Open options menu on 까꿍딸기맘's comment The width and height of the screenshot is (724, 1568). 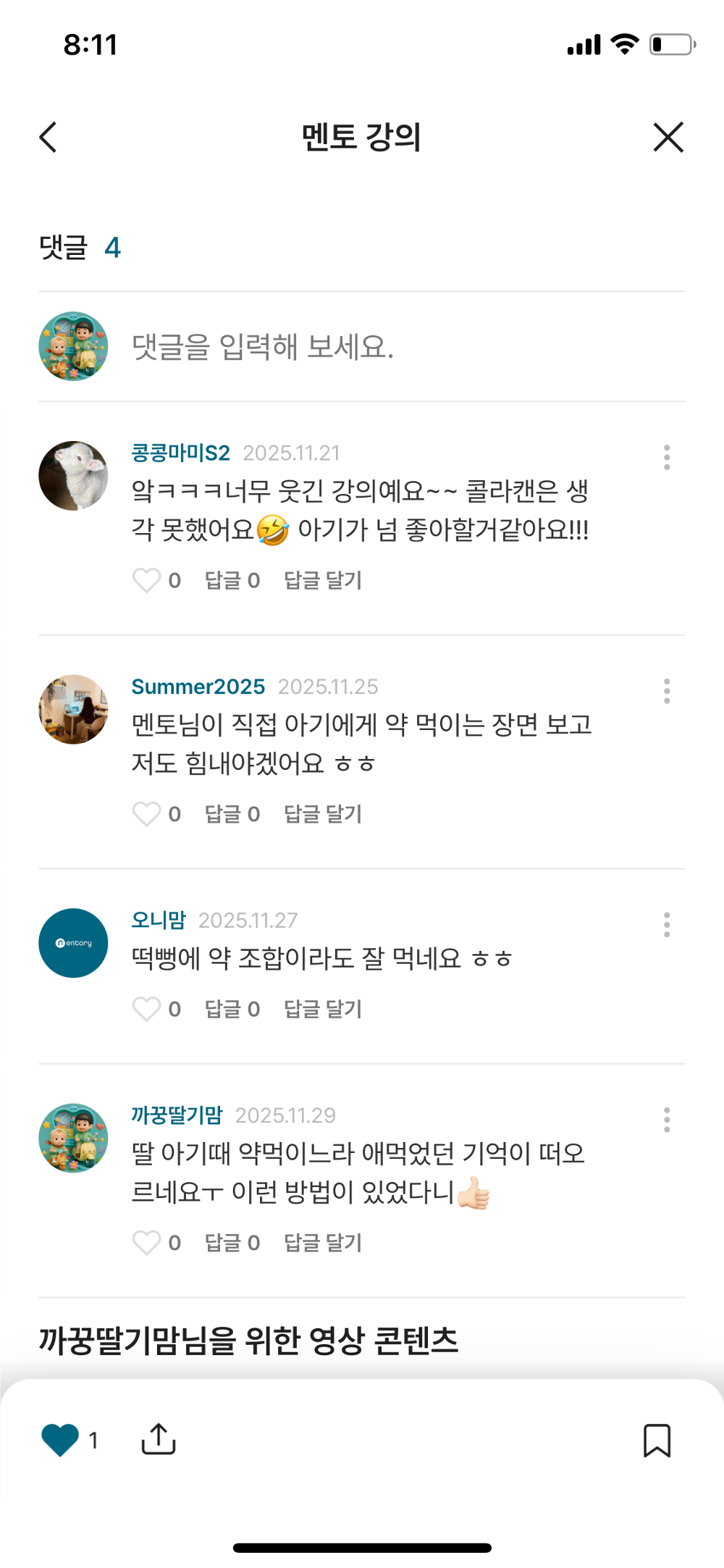[x=666, y=1120]
